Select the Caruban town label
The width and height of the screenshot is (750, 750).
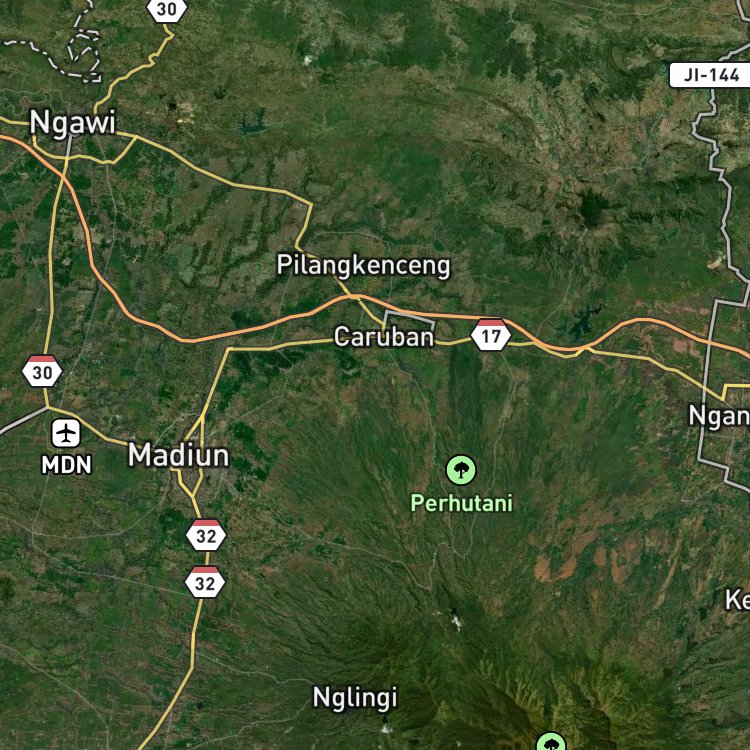pos(384,337)
